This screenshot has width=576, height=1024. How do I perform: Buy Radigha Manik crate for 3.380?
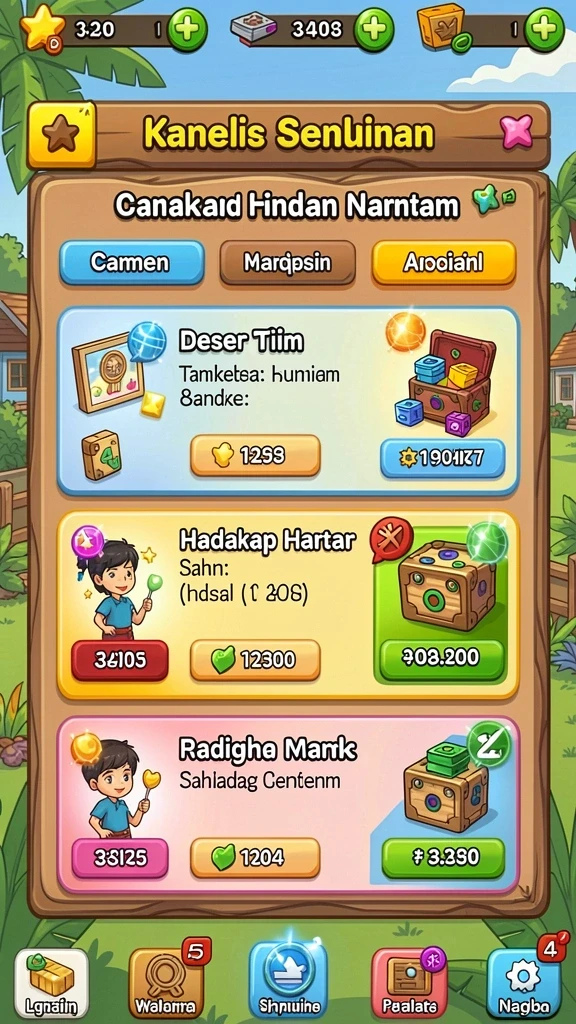tap(443, 857)
